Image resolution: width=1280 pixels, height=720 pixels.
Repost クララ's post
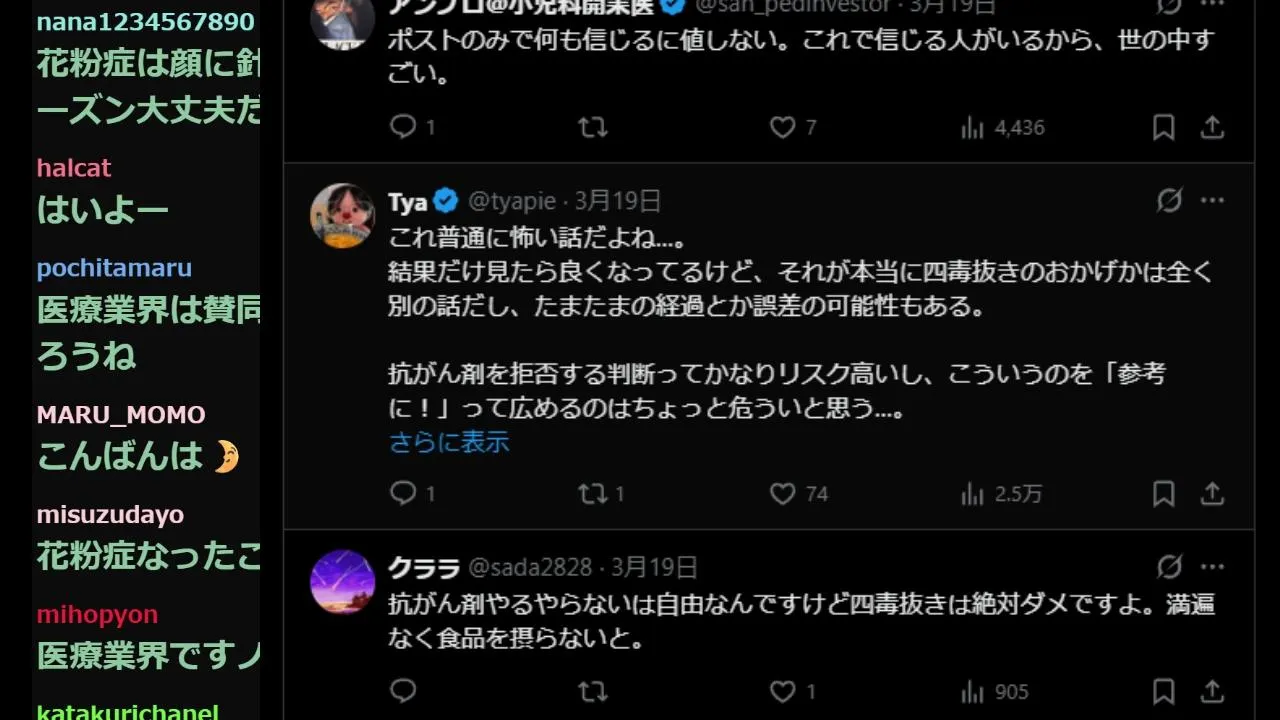click(592, 691)
